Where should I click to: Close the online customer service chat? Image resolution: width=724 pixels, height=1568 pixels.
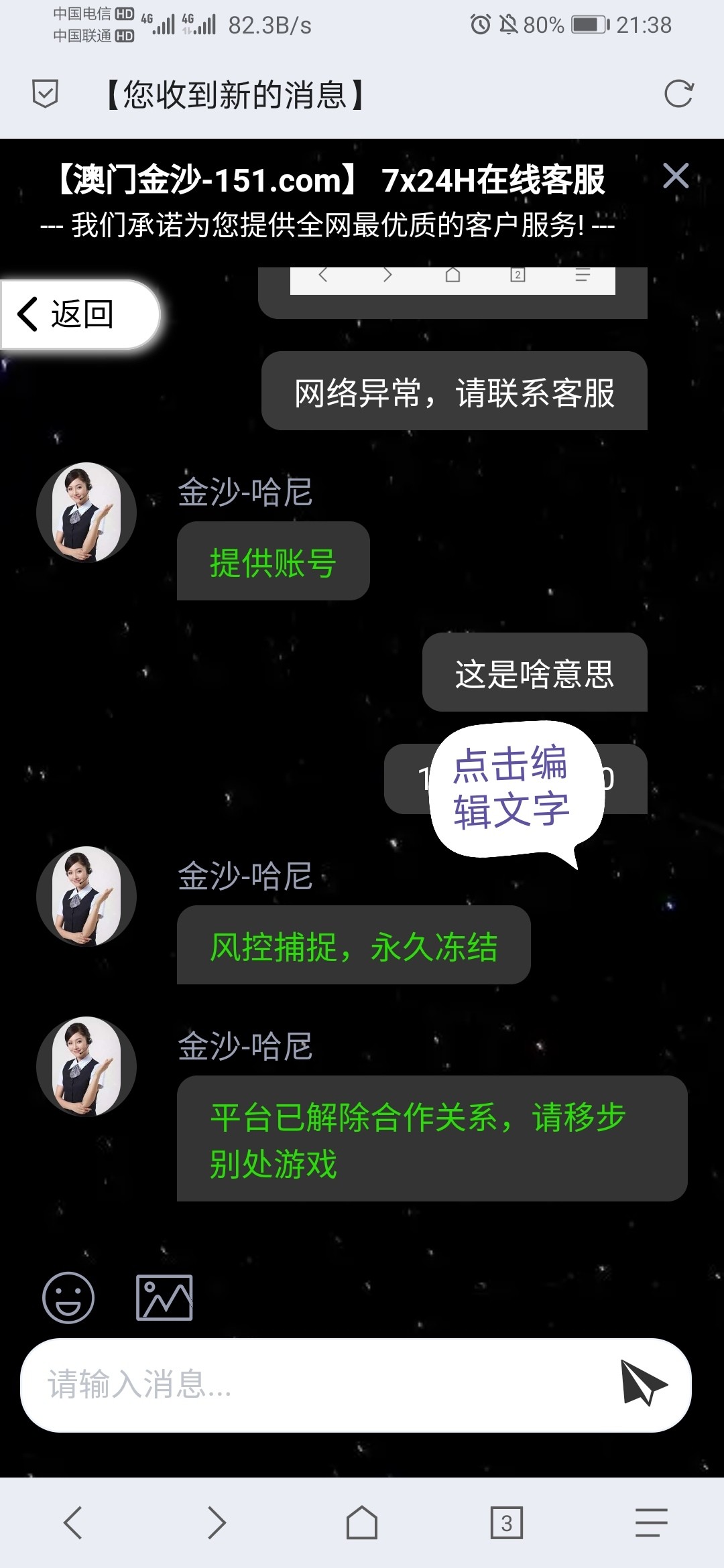point(675,176)
